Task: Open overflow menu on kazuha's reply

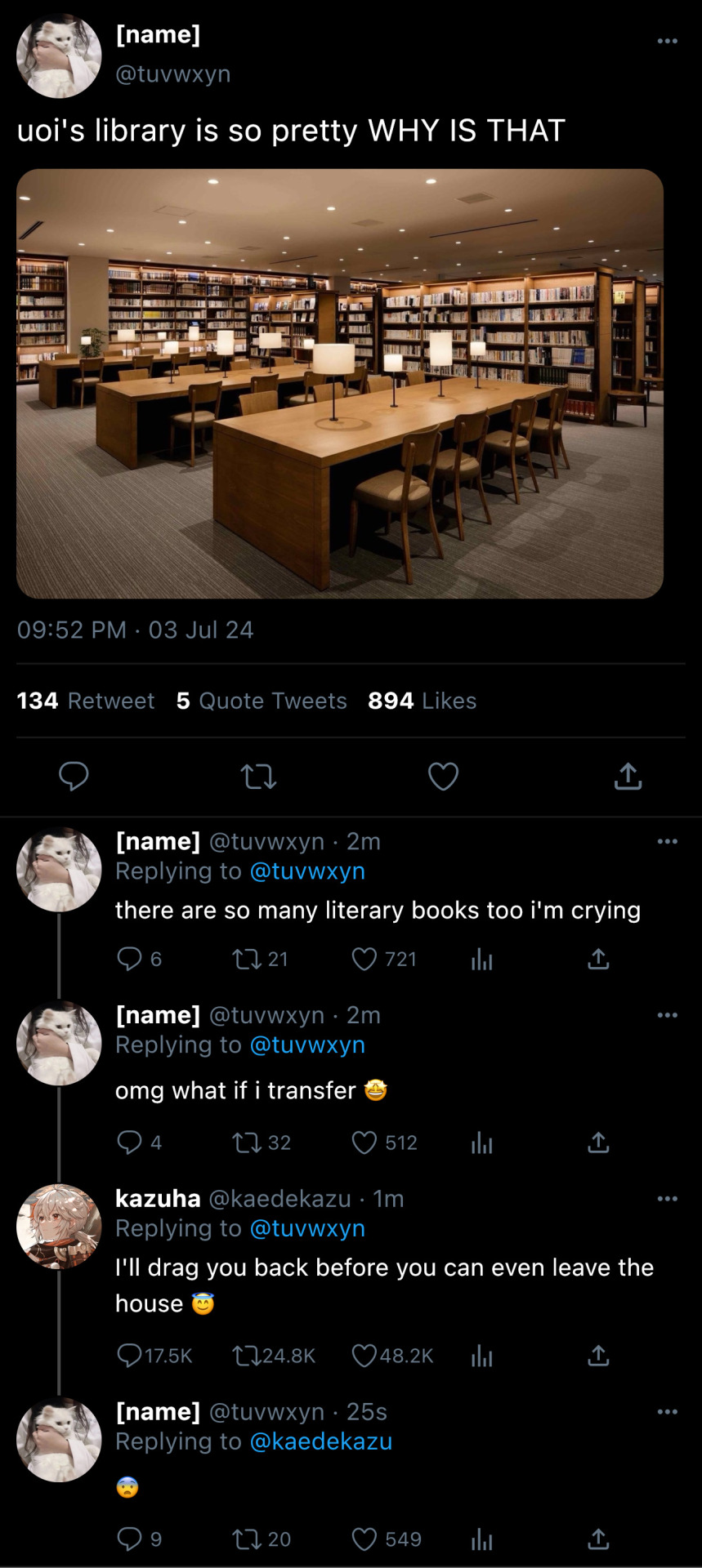Action: [667, 1199]
